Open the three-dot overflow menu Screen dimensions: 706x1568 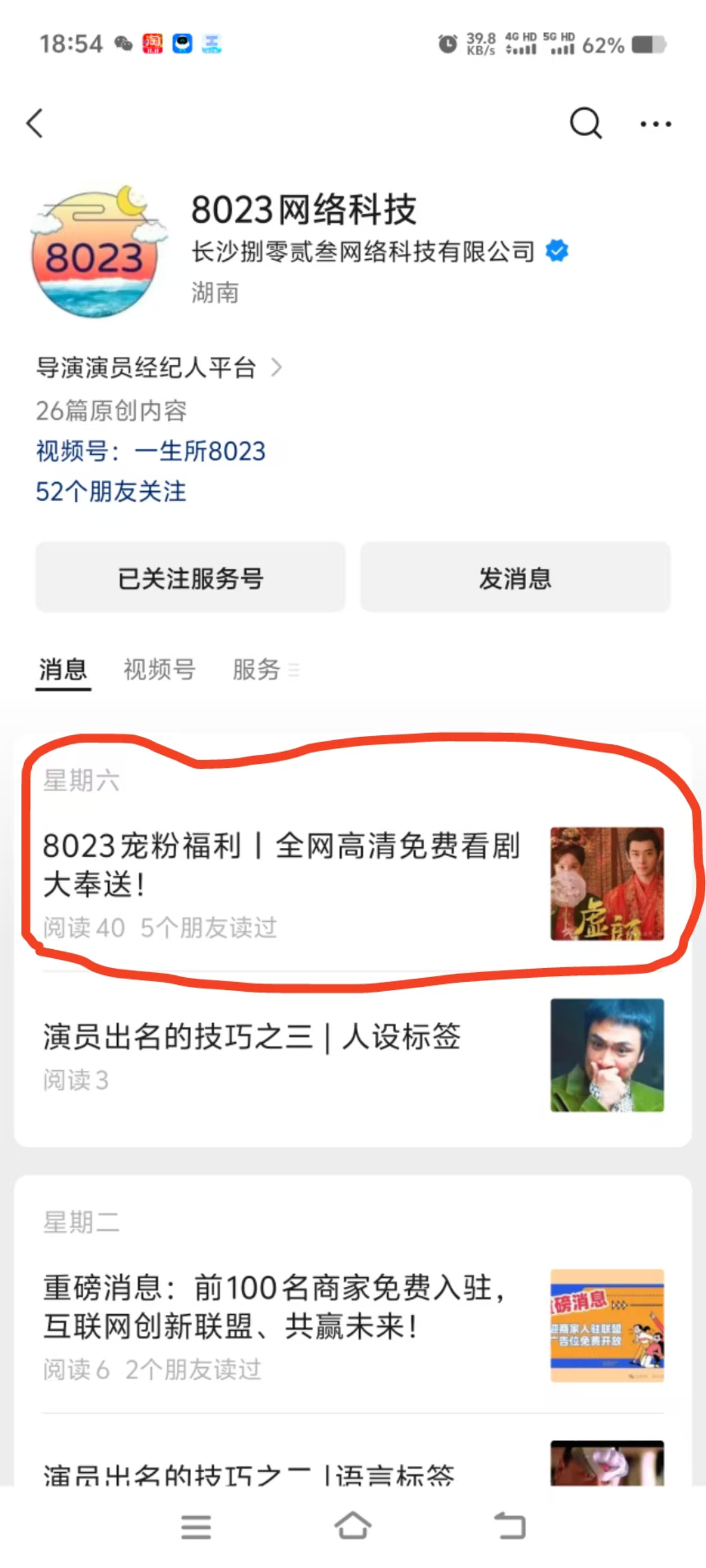[x=656, y=124]
